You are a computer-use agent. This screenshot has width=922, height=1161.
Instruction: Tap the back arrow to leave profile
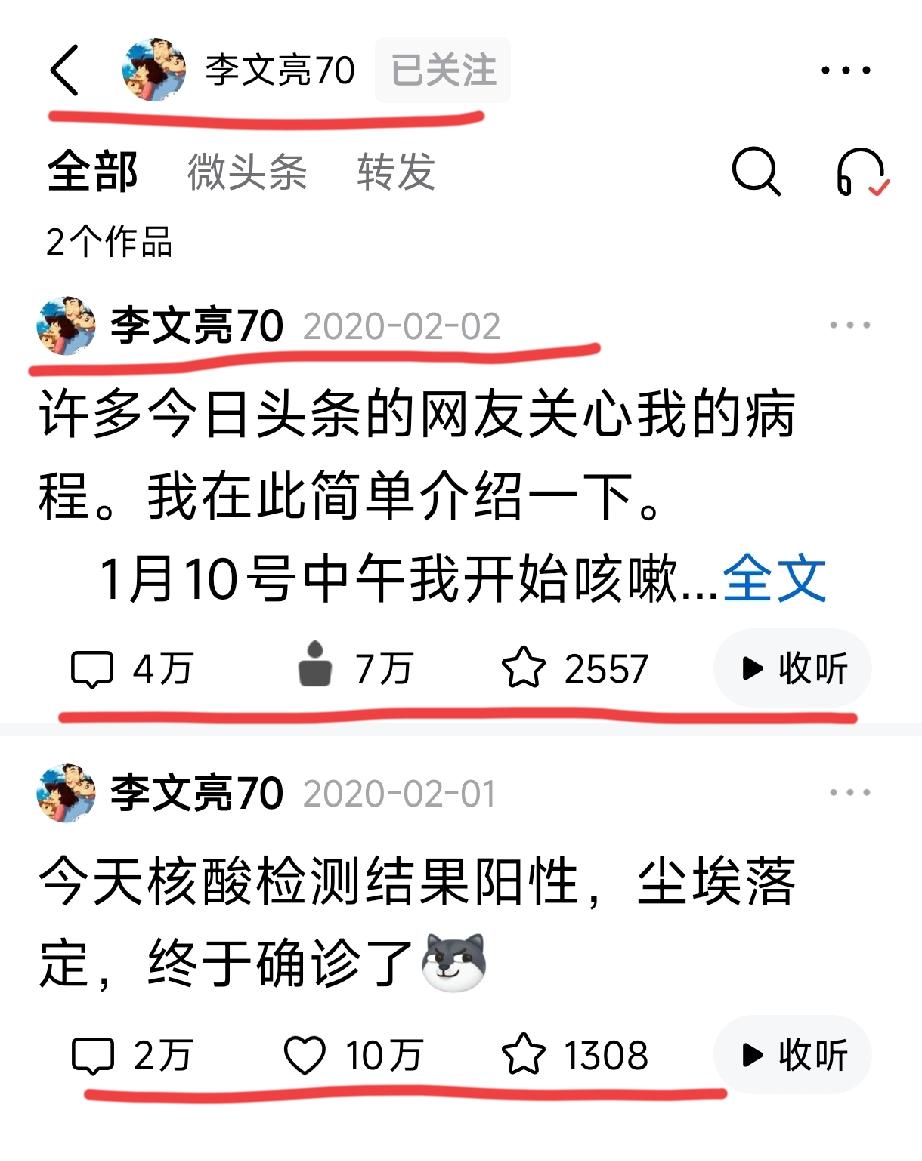click(x=64, y=70)
